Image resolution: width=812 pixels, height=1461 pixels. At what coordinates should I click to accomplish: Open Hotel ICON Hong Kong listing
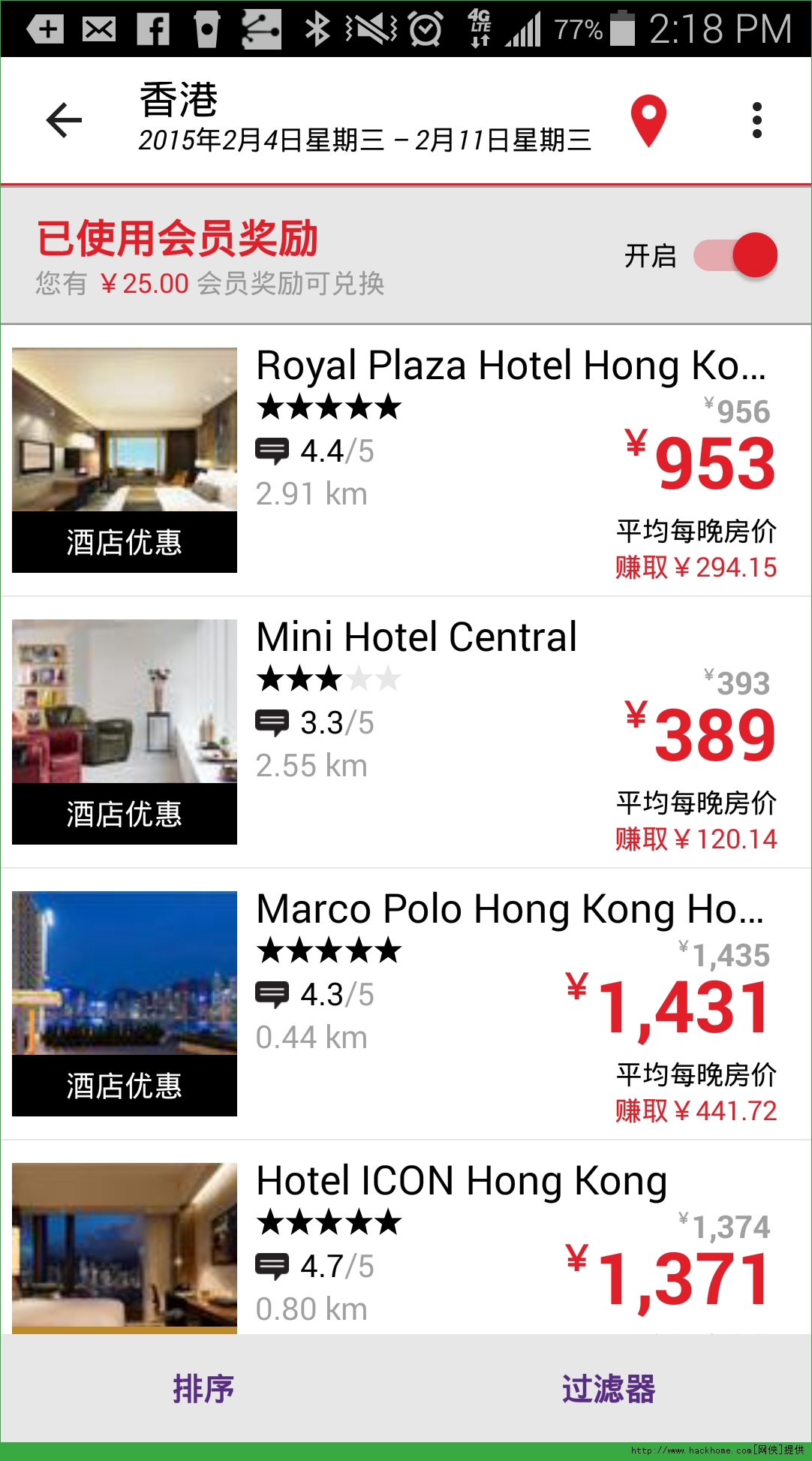click(x=461, y=1181)
